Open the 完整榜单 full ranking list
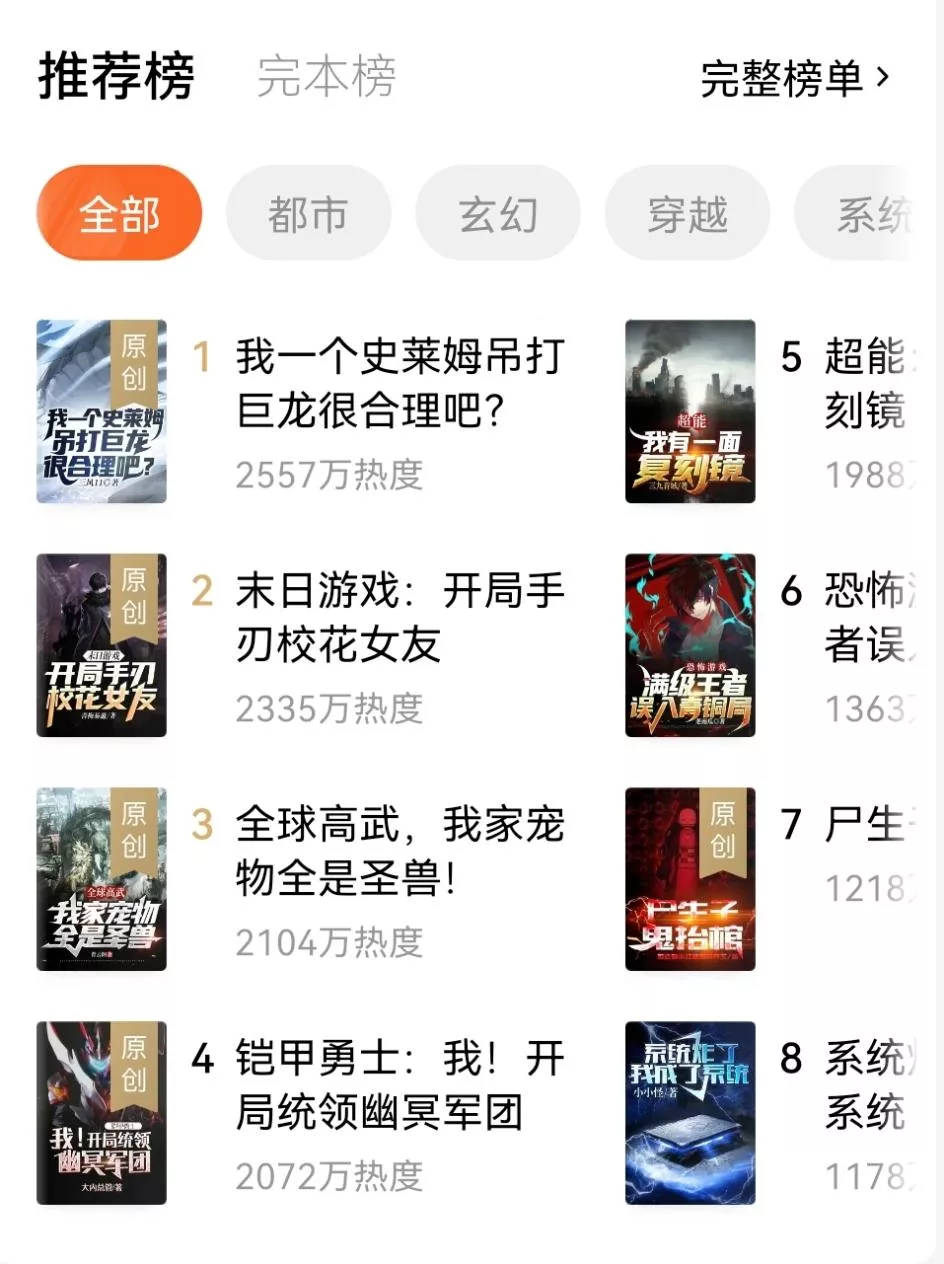This screenshot has width=944, height=1264. tap(794, 79)
